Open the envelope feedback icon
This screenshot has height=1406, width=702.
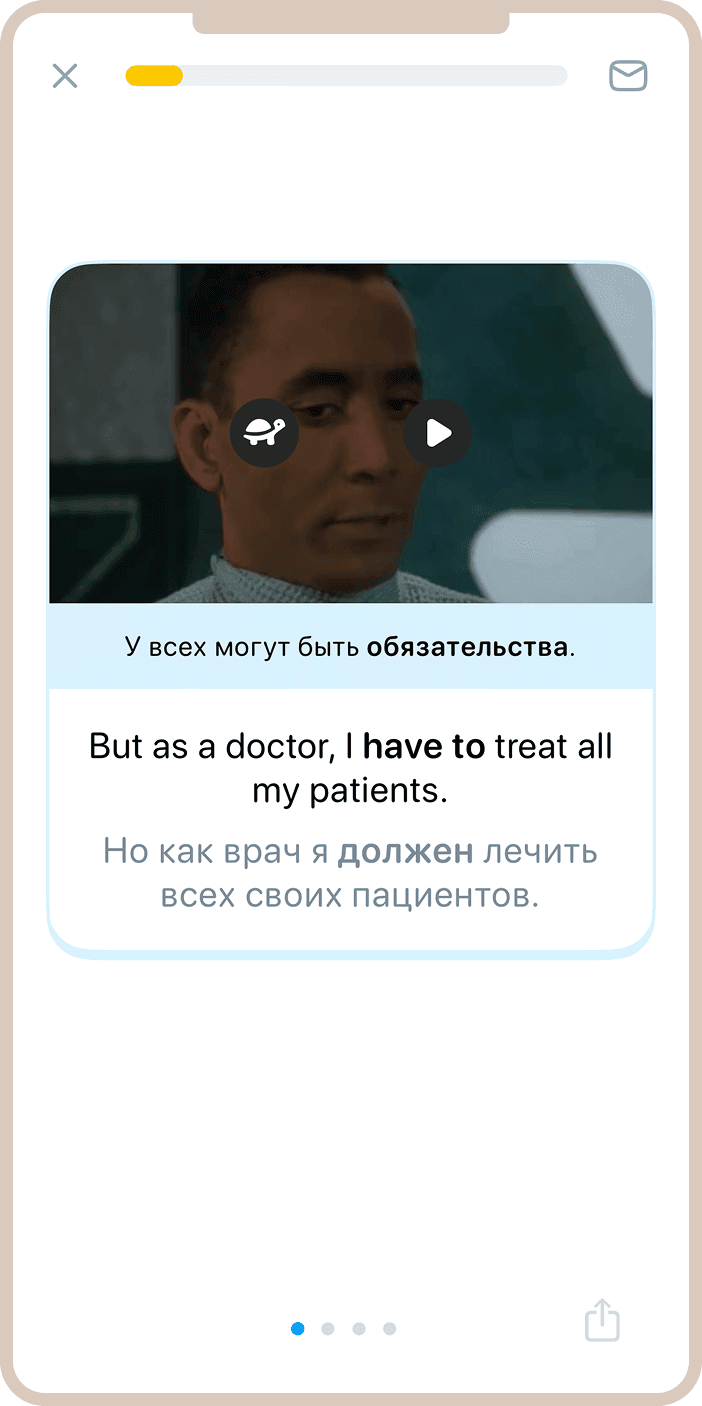pos(628,76)
